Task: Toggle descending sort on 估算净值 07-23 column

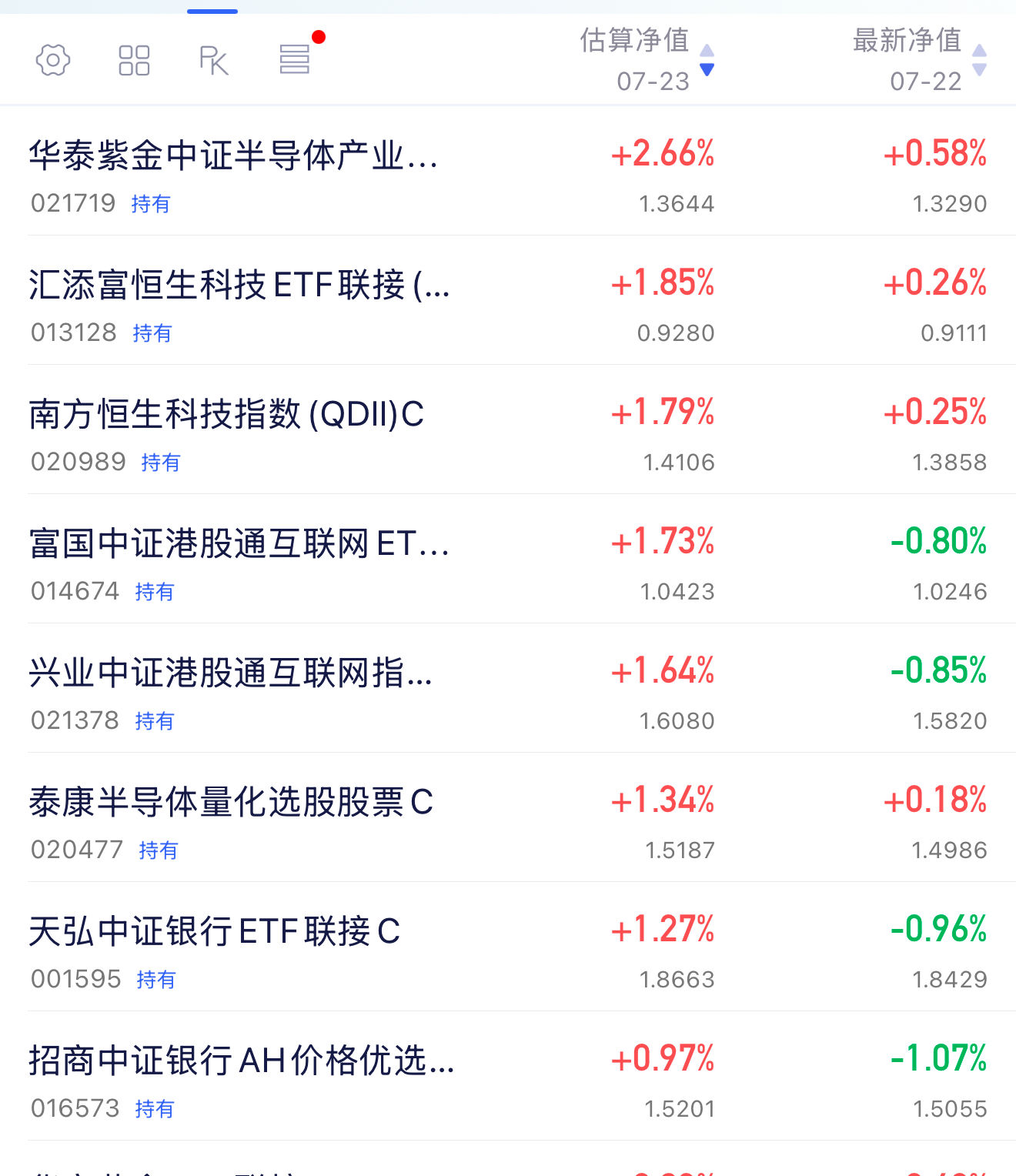Action: click(705, 68)
